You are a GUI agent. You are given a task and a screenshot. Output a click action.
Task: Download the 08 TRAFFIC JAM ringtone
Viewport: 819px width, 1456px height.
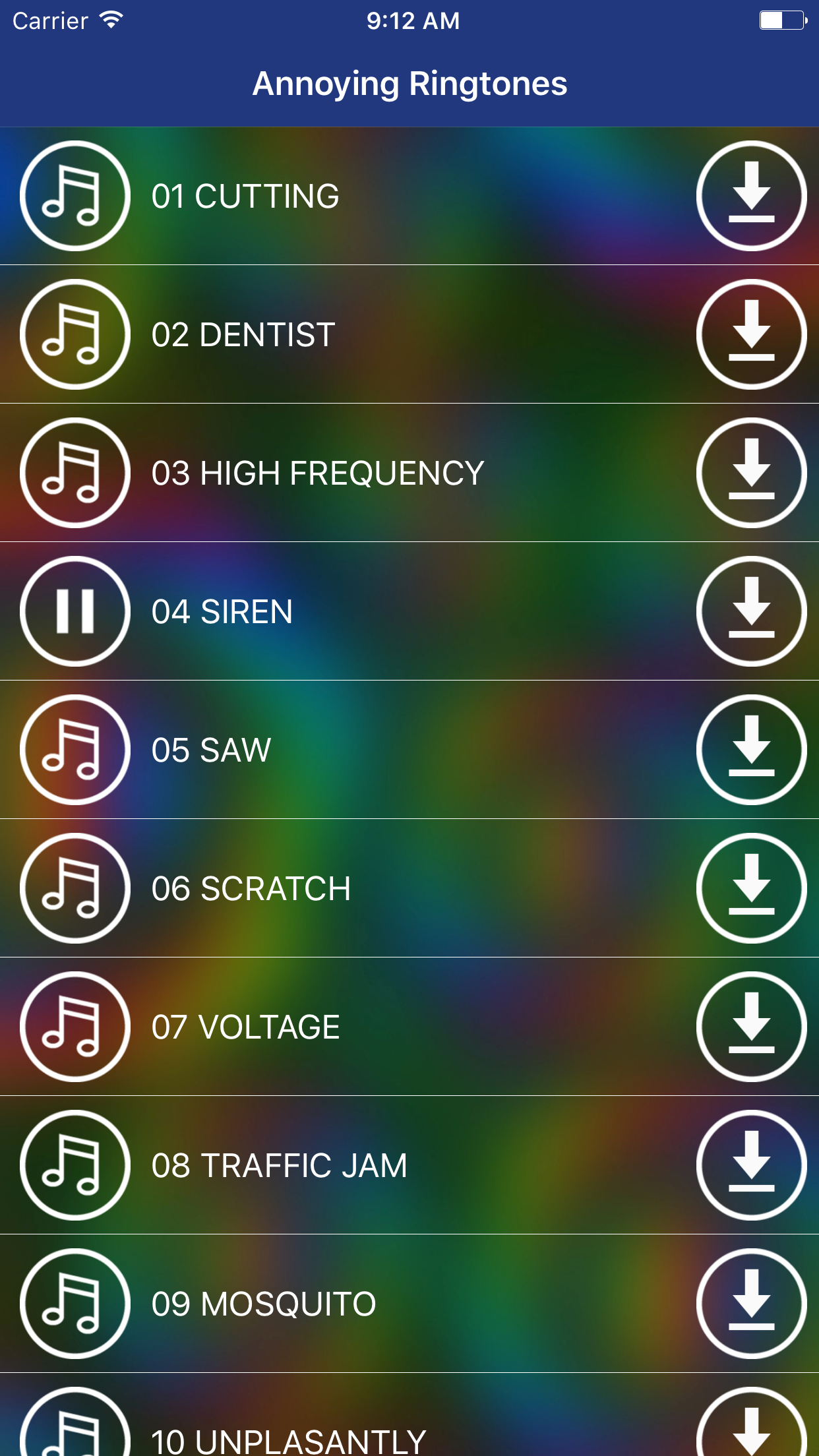pyautogui.click(x=751, y=1165)
